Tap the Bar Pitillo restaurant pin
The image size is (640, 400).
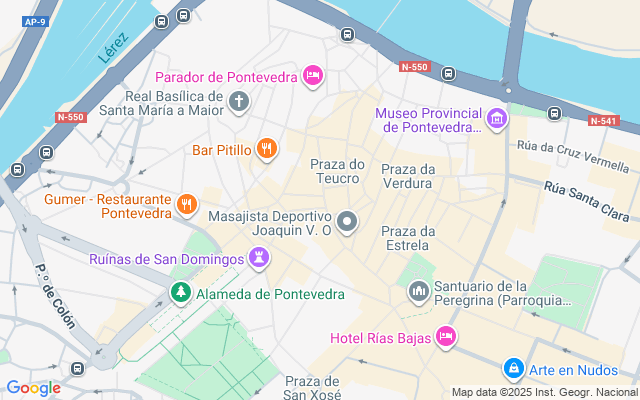click(x=267, y=149)
